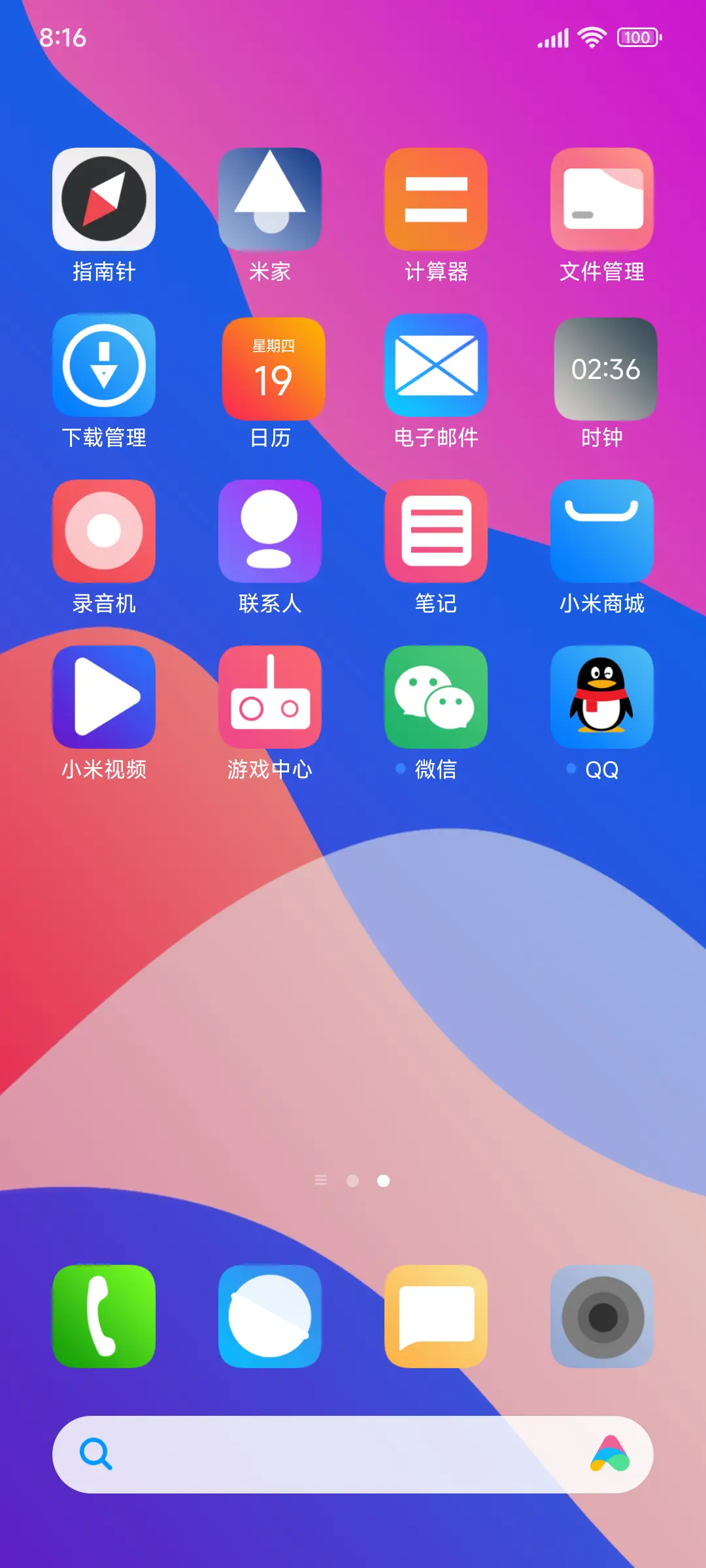Viewport: 706px width, 1568px height.
Task: Launch the 录音机 voice recorder
Action: pos(105,532)
